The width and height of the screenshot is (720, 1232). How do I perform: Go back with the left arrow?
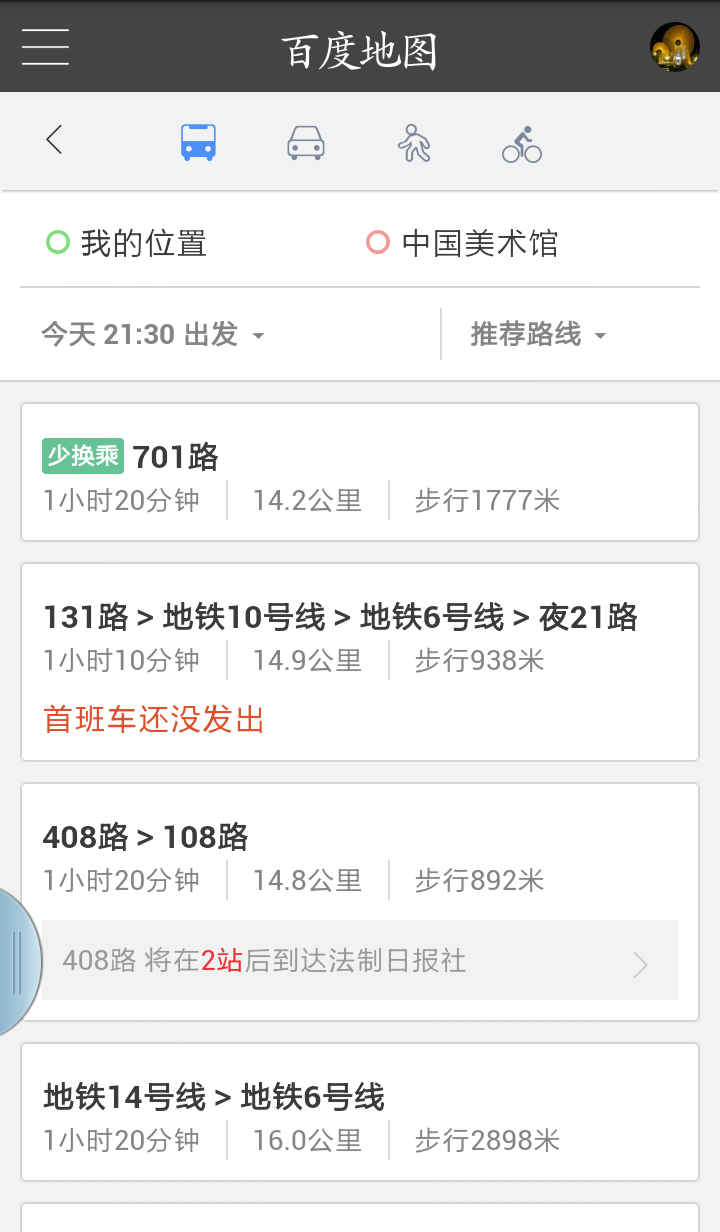pyautogui.click(x=55, y=140)
